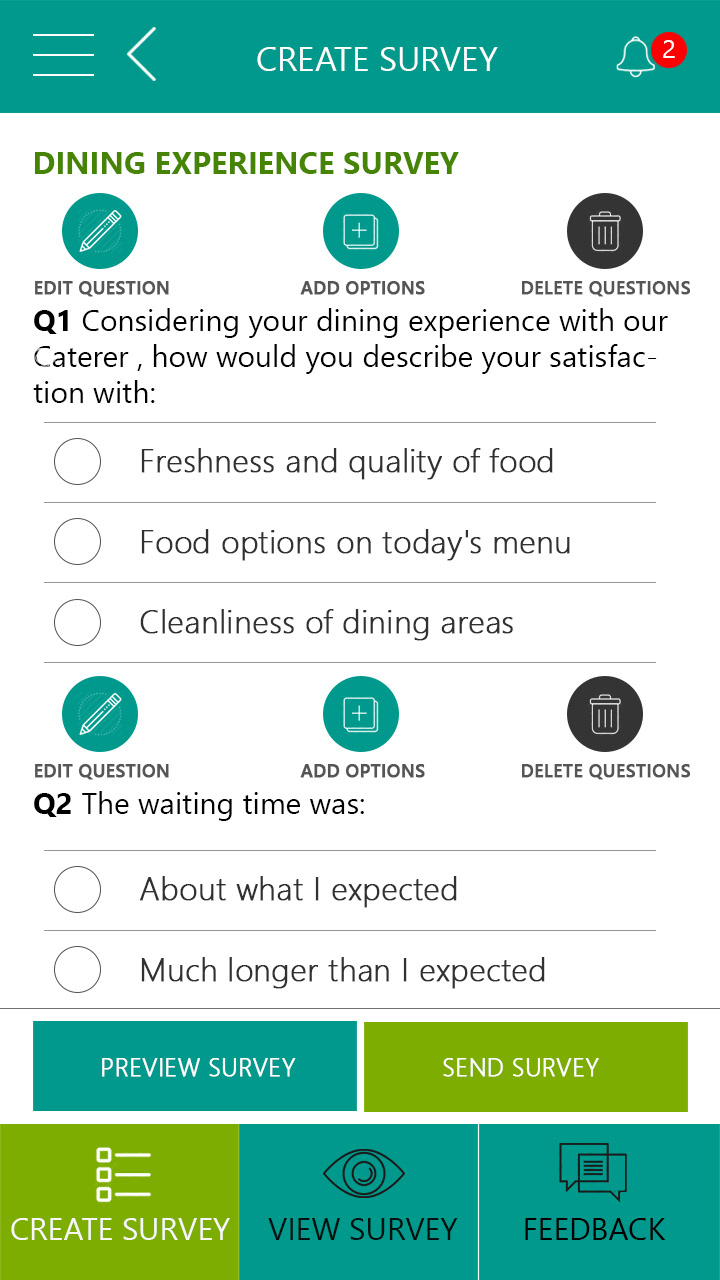Screen dimensions: 720x1280
Task: Choose Food options on today's menu
Action: (x=77, y=542)
